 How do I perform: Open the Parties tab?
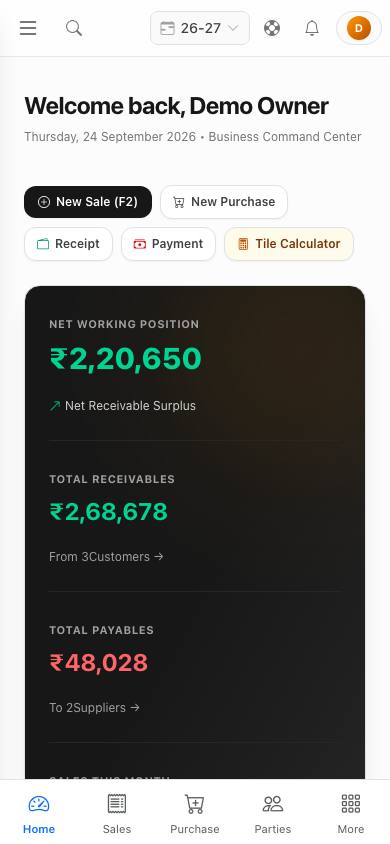coord(273,813)
